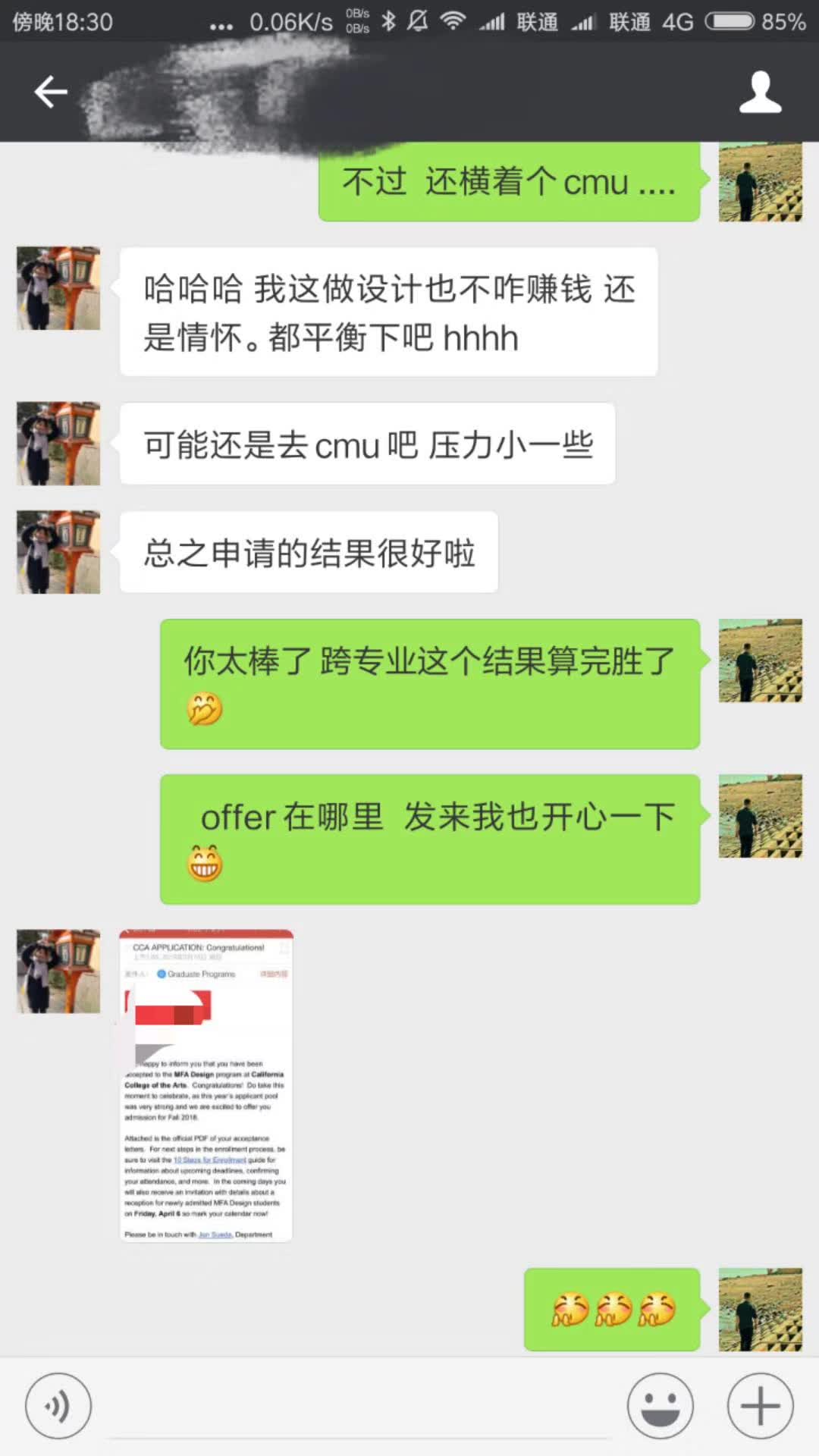Open the plus attachment menu
The image size is (819, 1456).
(760, 1406)
